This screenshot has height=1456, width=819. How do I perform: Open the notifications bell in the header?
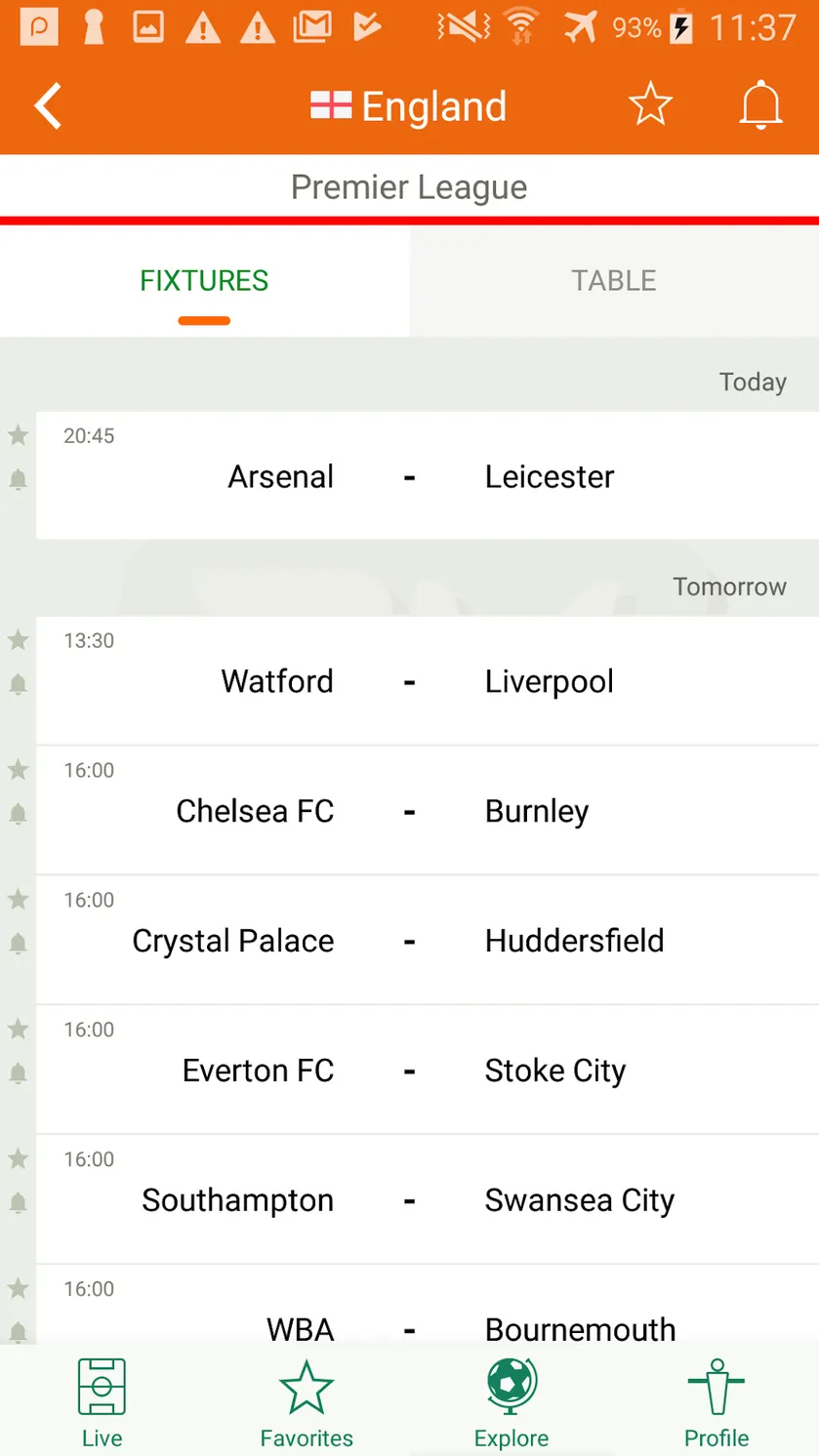point(760,104)
